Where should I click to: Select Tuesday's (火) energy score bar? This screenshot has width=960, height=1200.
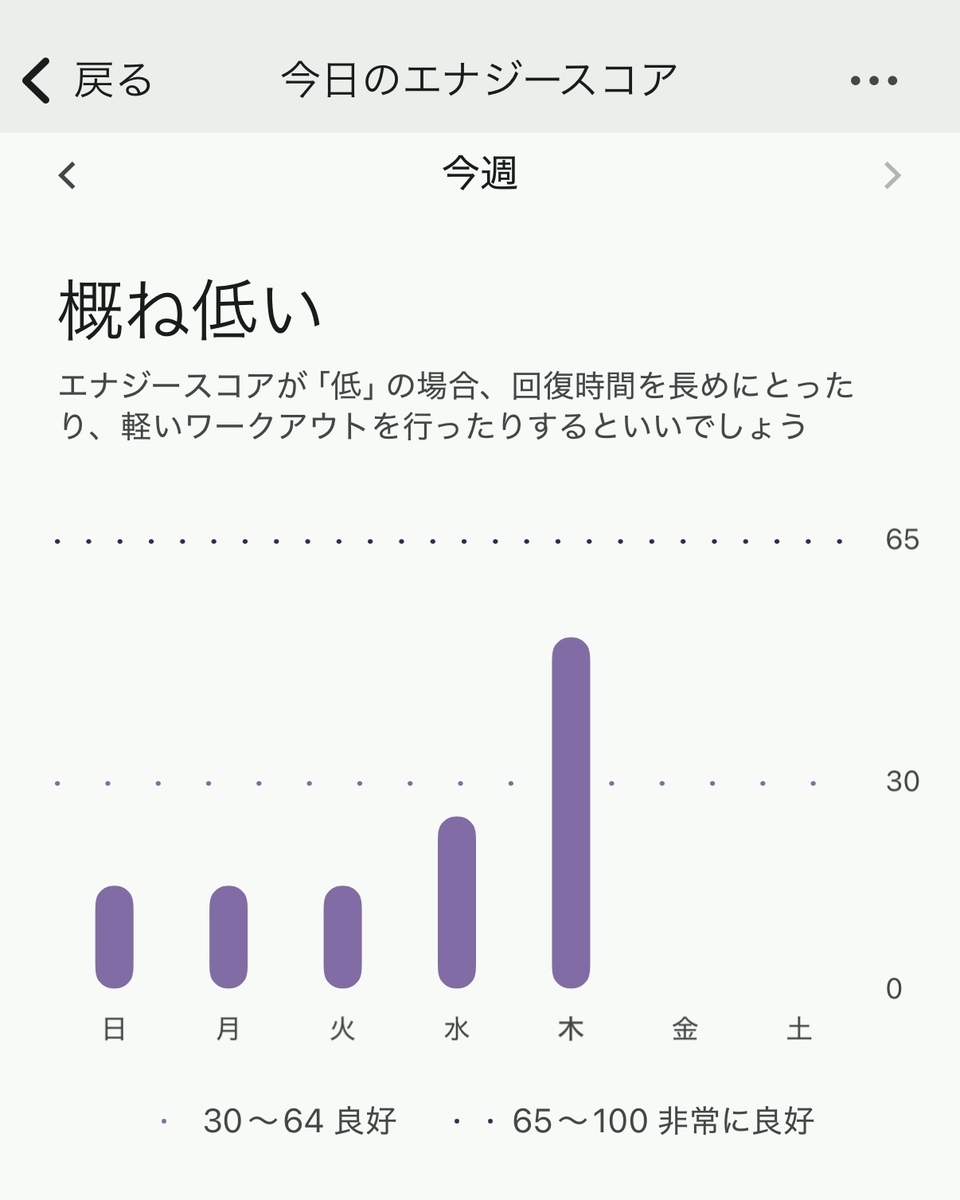coord(343,937)
